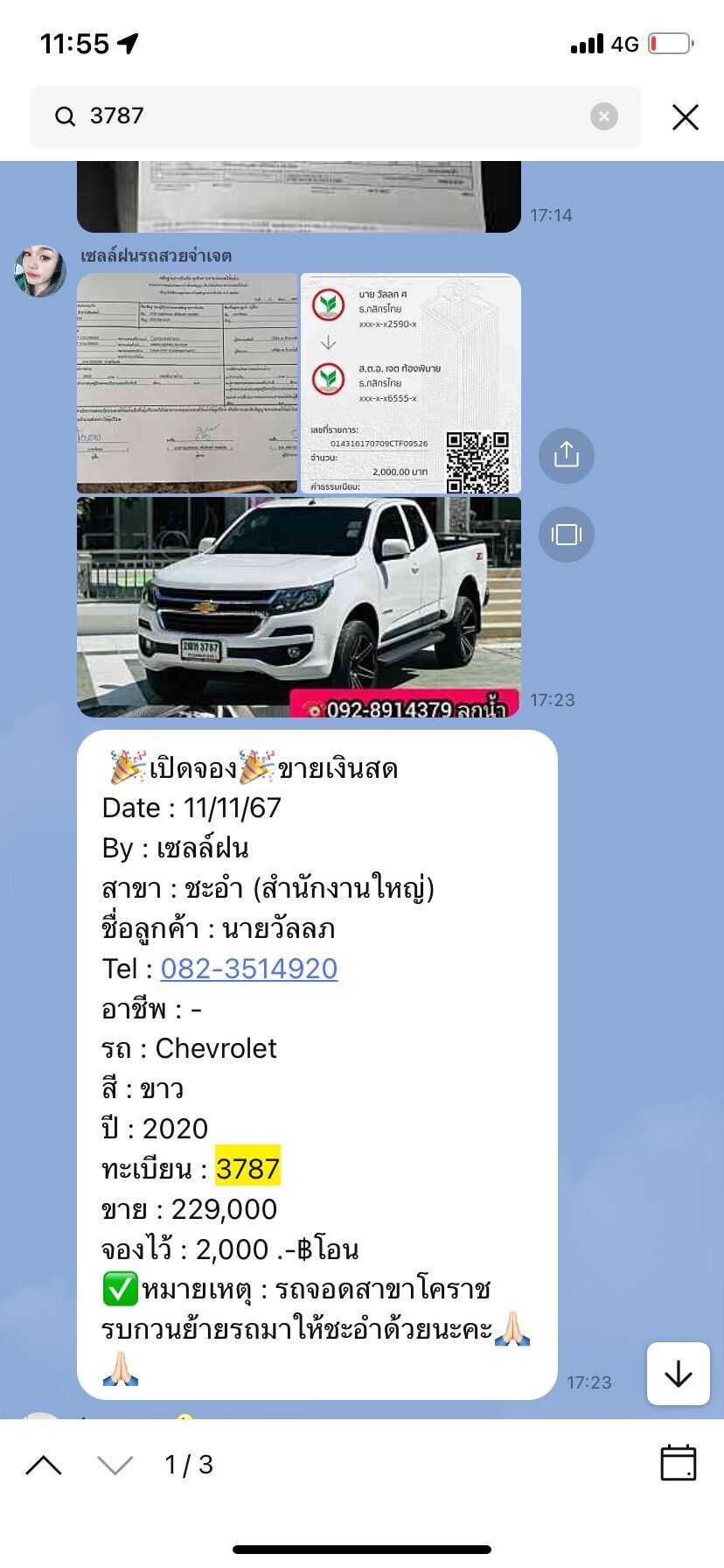Viewport: 724px width, 1568px height.
Task: Call the phone number 082-3514920
Action: pyautogui.click(x=249, y=969)
